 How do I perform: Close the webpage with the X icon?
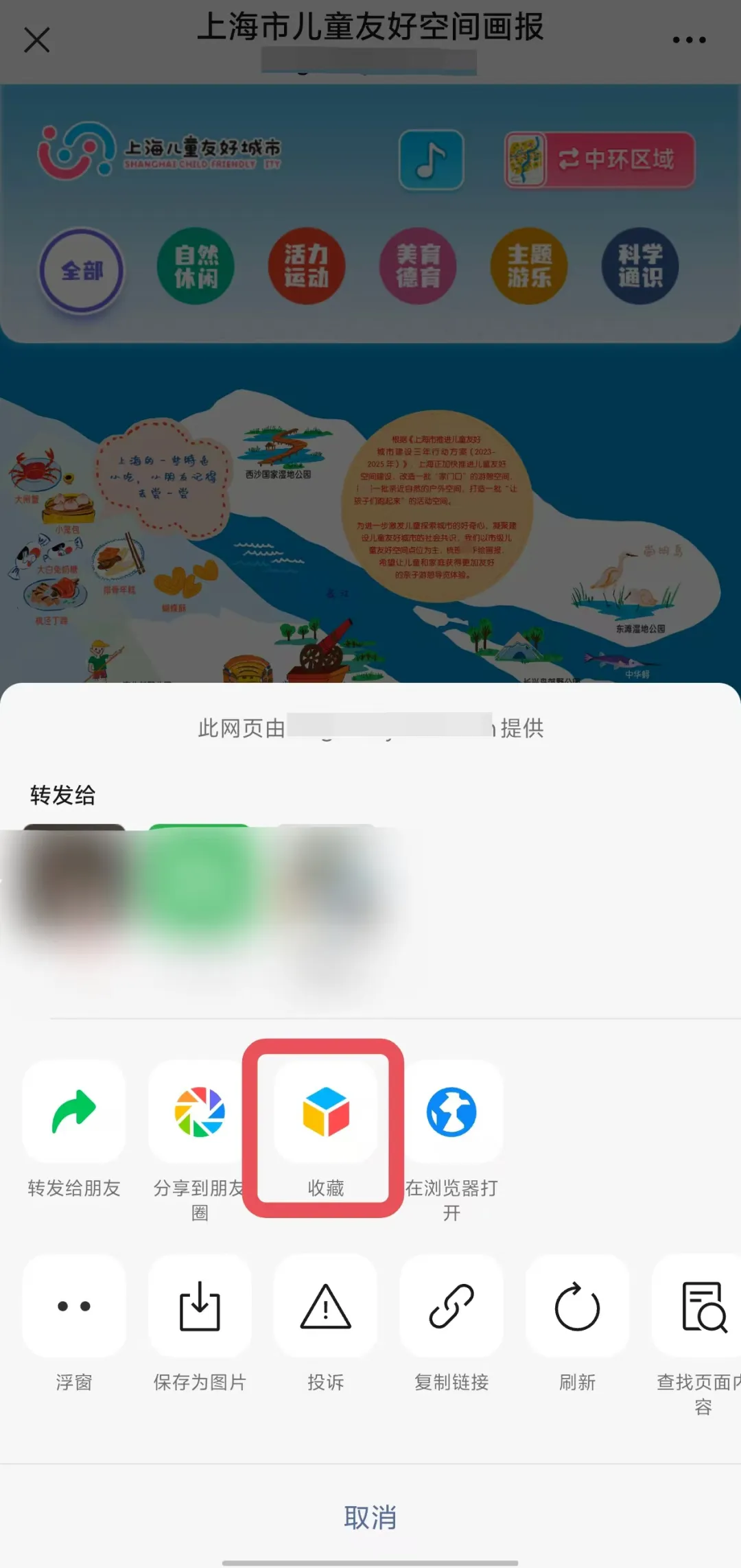click(x=37, y=40)
